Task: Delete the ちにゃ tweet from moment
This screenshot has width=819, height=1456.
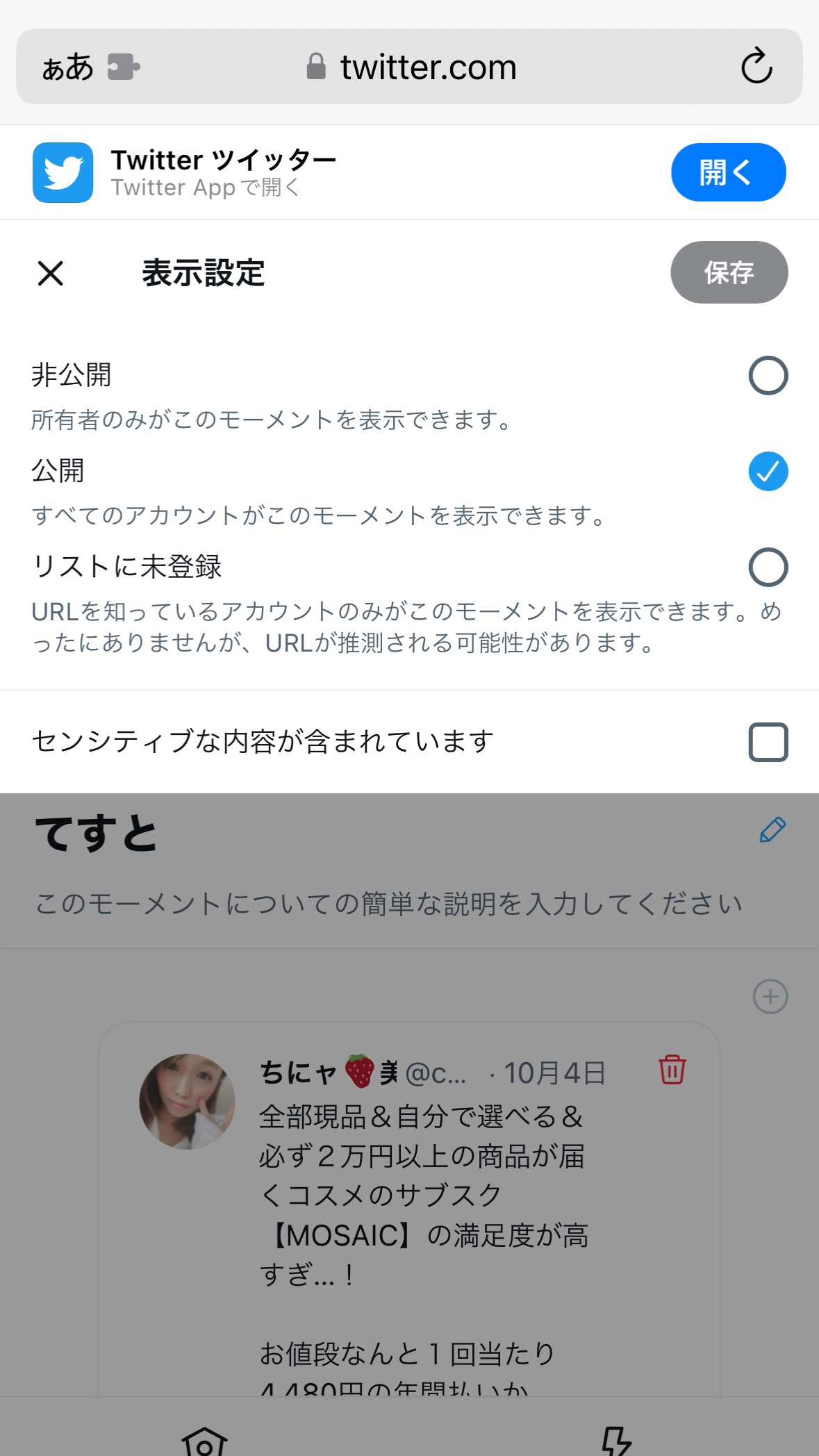Action: [672, 1070]
